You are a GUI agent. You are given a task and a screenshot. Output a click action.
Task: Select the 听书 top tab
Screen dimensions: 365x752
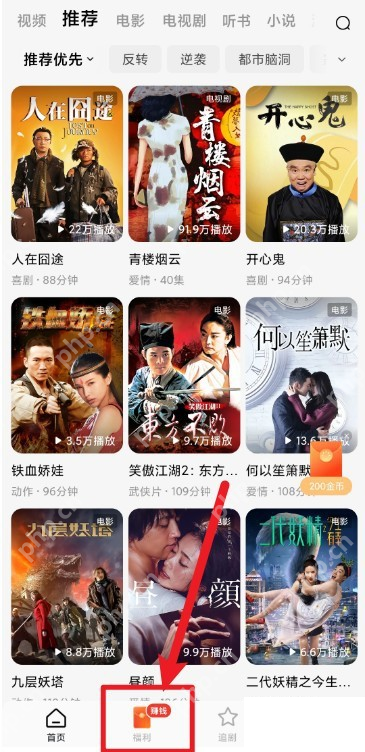pyautogui.click(x=236, y=21)
